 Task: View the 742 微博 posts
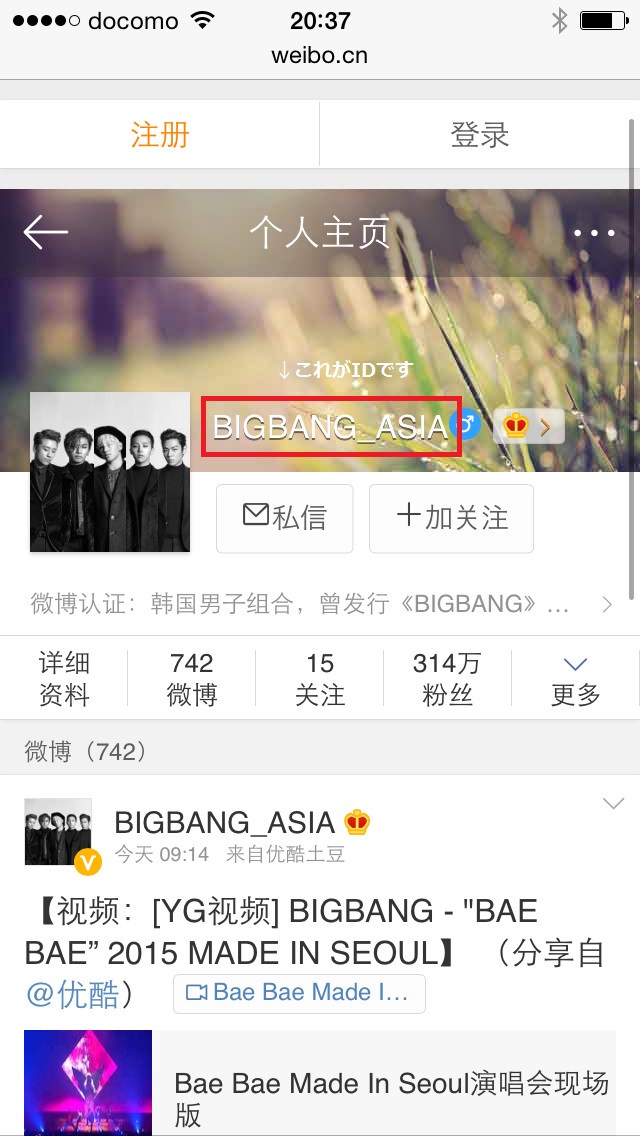point(191,678)
